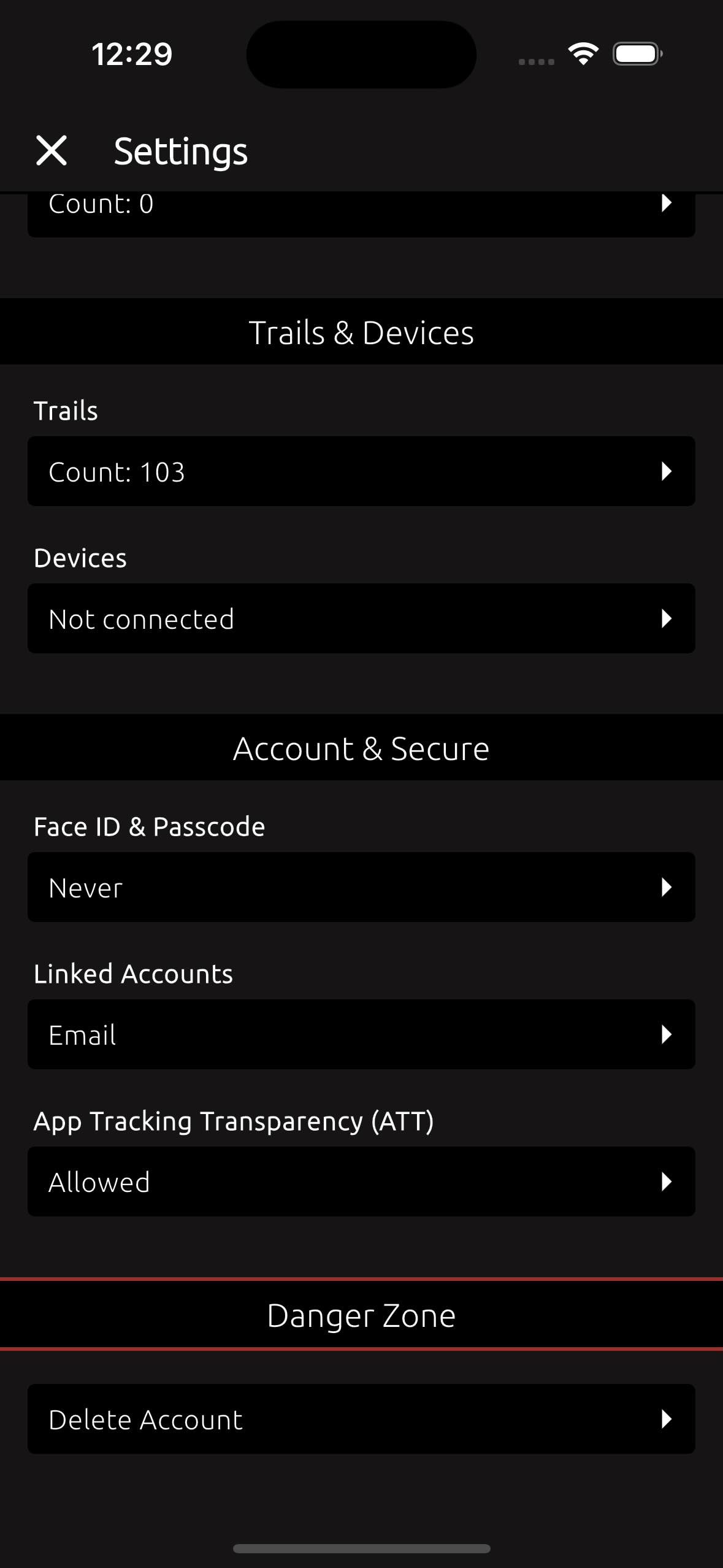Select Delete Account in Danger Zone
Image resolution: width=723 pixels, height=1568 pixels.
click(361, 1419)
